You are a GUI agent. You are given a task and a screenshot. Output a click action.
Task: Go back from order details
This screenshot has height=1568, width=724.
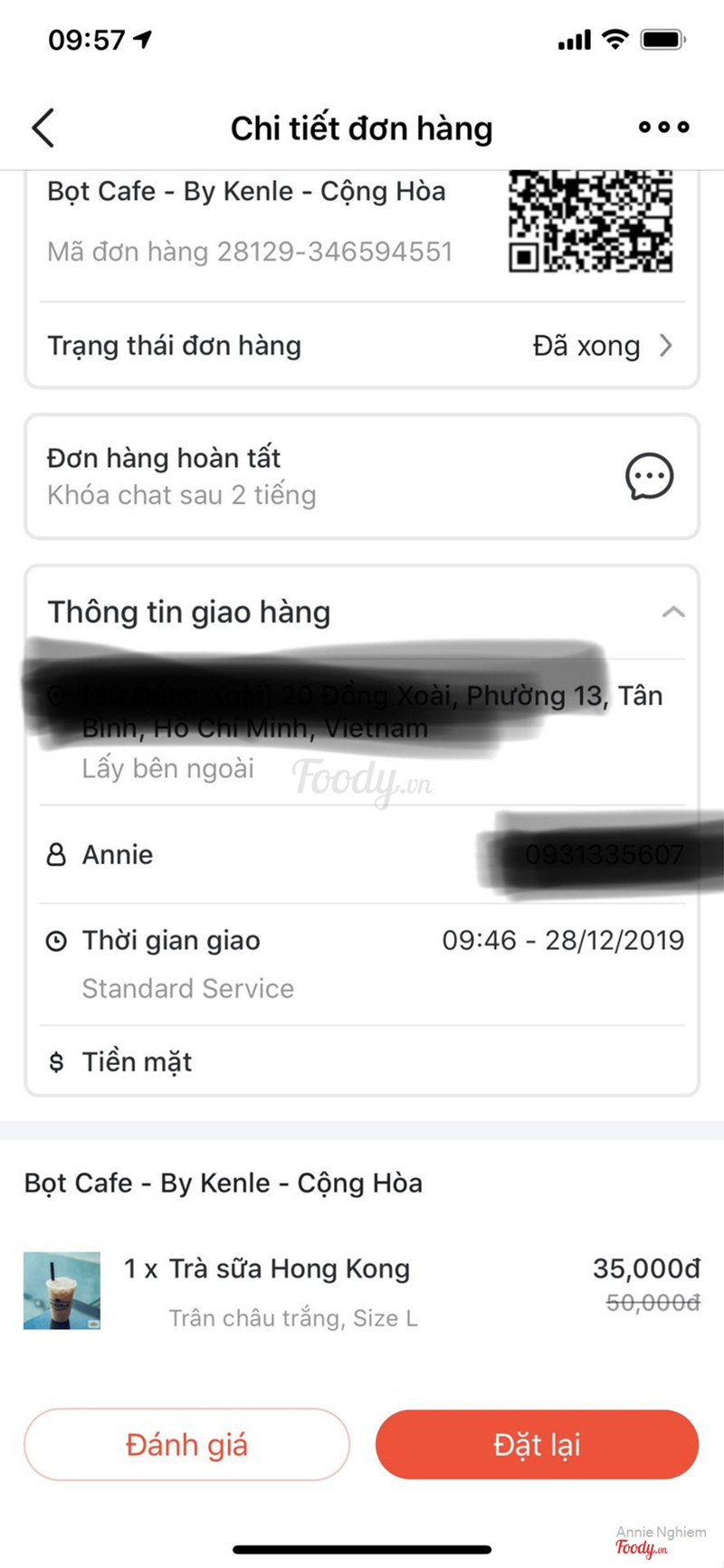click(43, 128)
